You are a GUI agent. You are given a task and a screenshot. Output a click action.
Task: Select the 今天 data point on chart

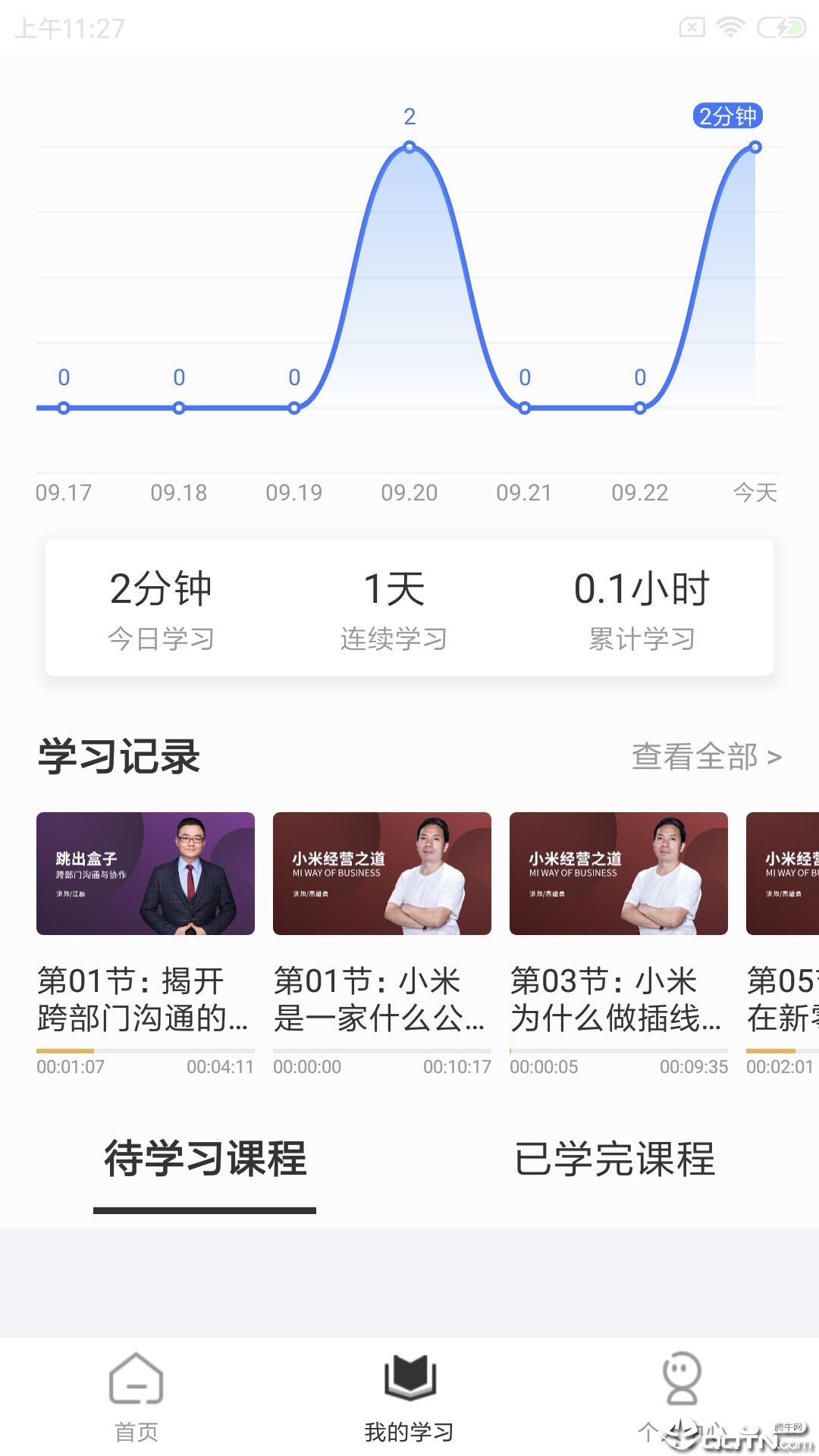coord(755,147)
